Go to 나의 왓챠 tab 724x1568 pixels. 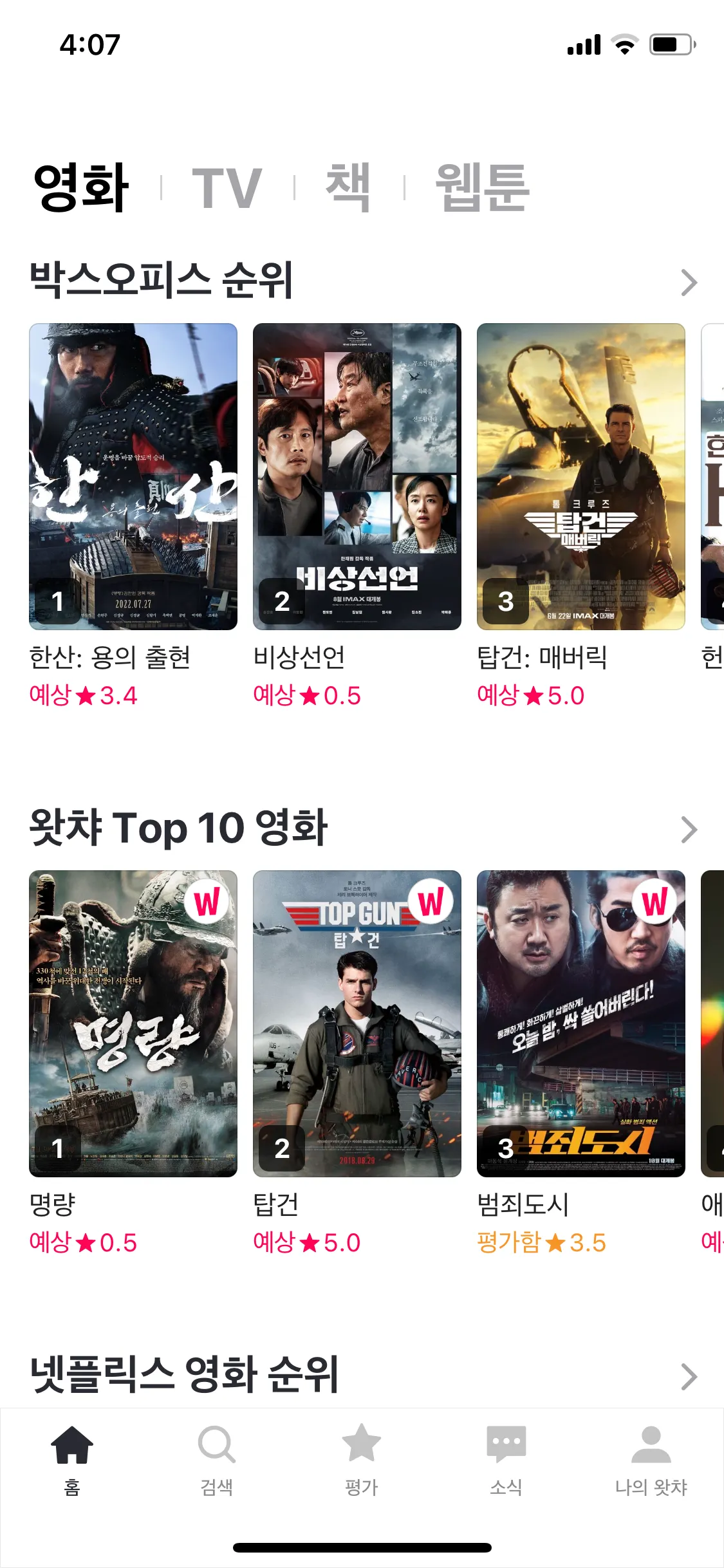(651, 1460)
